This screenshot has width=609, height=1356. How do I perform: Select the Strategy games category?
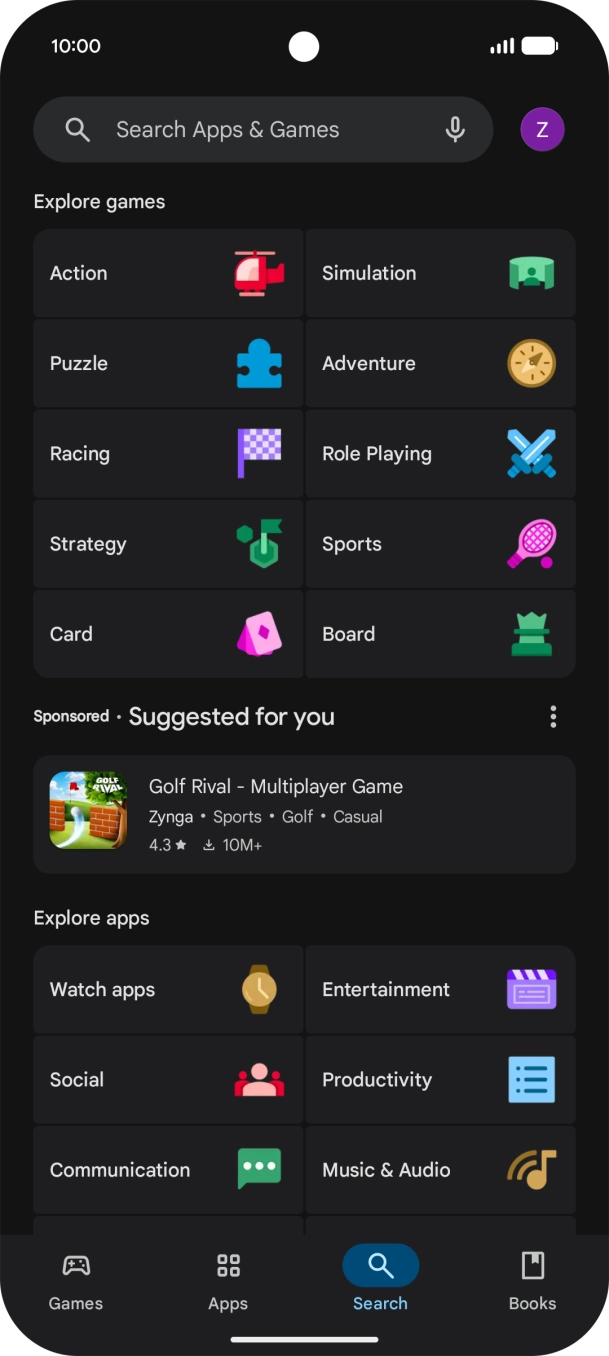tap(168, 544)
